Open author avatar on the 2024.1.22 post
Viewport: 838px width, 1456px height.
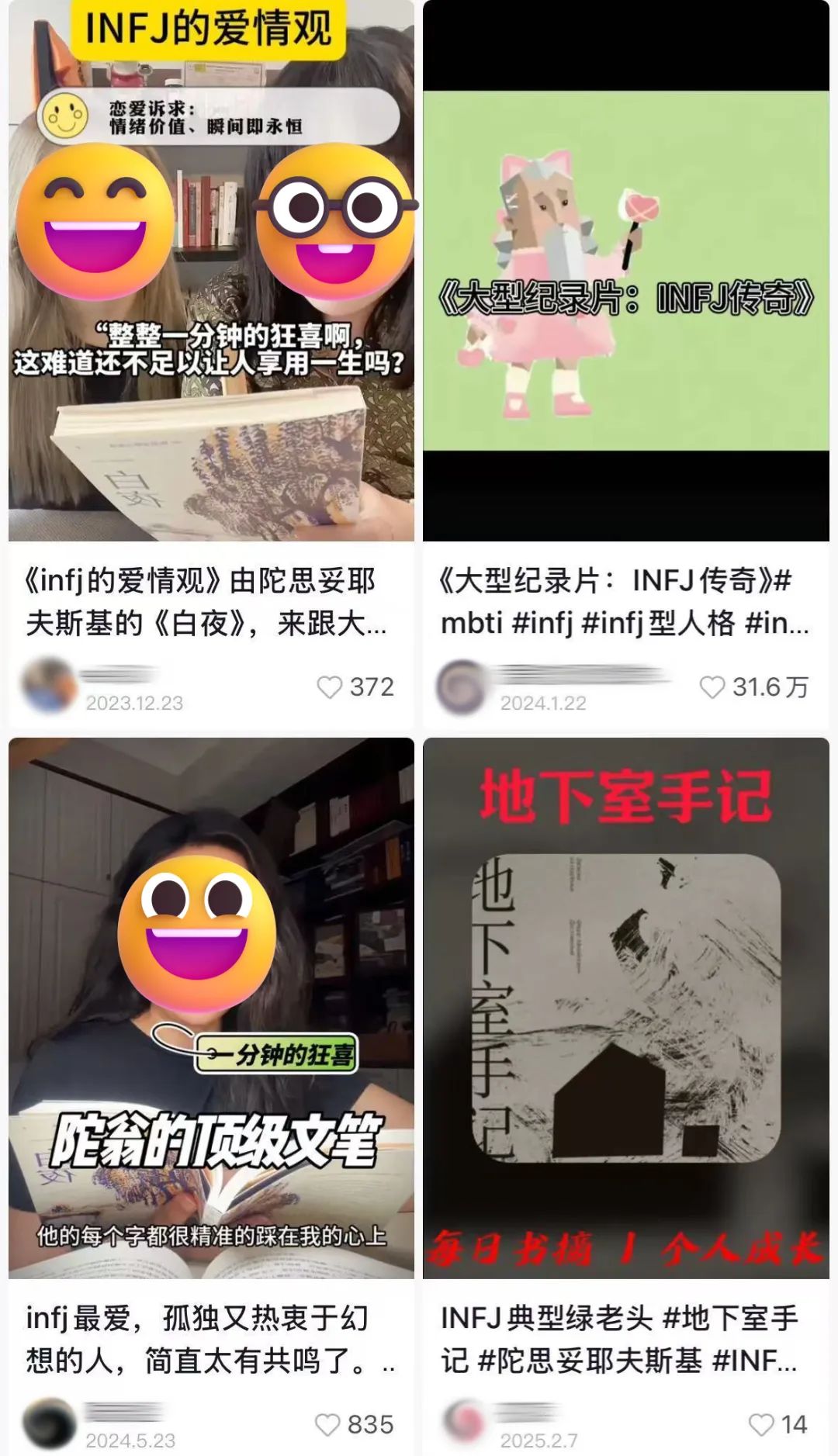click(x=462, y=686)
